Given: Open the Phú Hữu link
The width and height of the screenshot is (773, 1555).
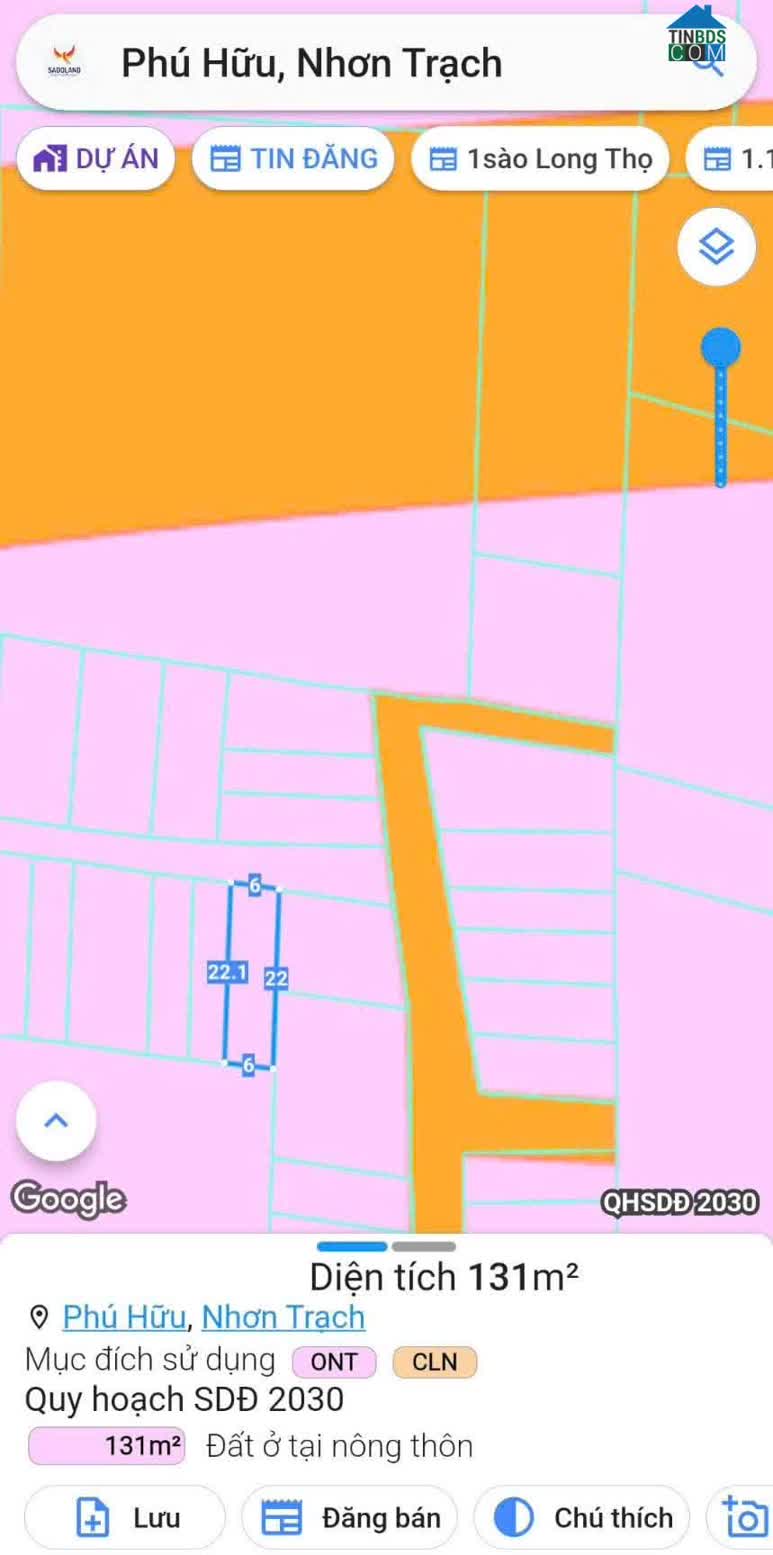Looking at the screenshot, I should (x=124, y=1317).
